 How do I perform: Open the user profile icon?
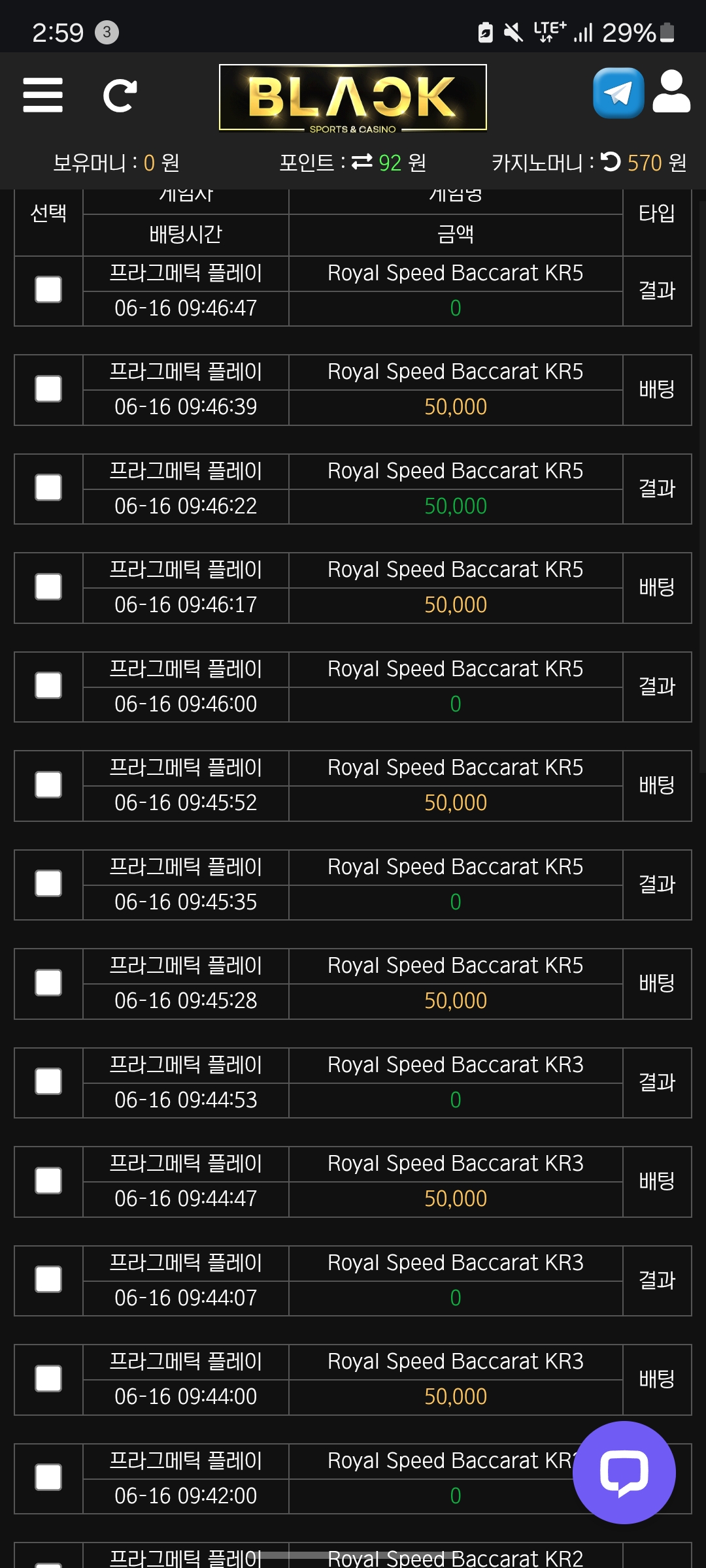click(x=671, y=92)
